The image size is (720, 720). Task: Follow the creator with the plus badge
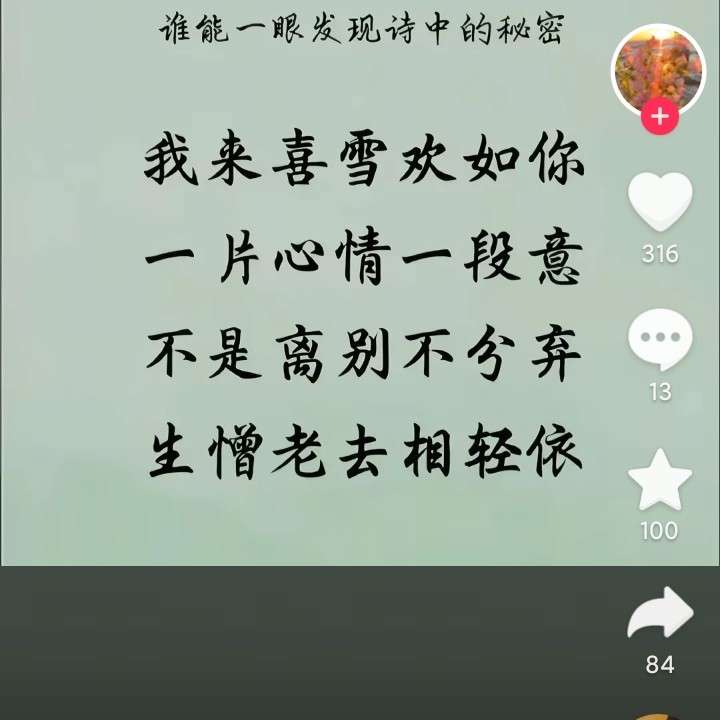659,117
